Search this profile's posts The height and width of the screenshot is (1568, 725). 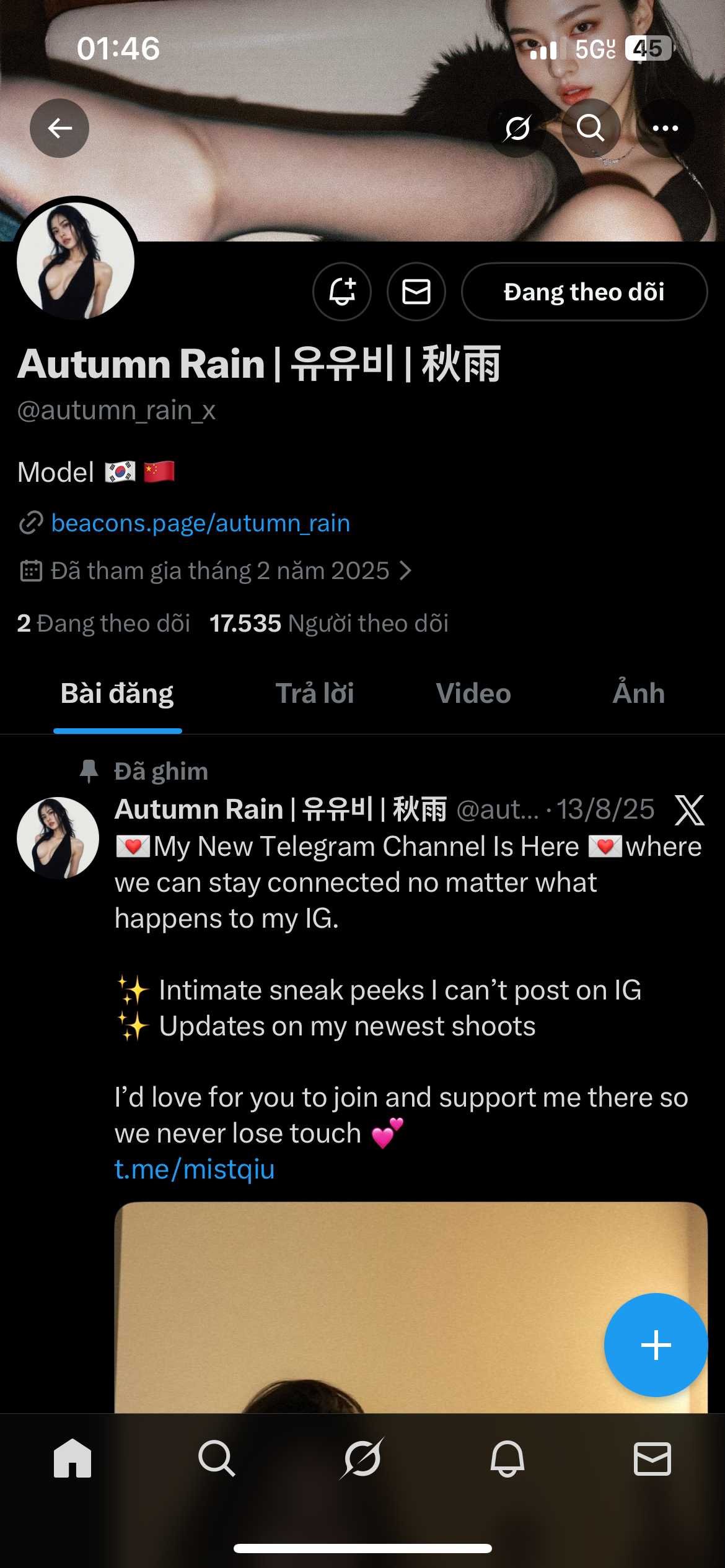coord(591,128)
